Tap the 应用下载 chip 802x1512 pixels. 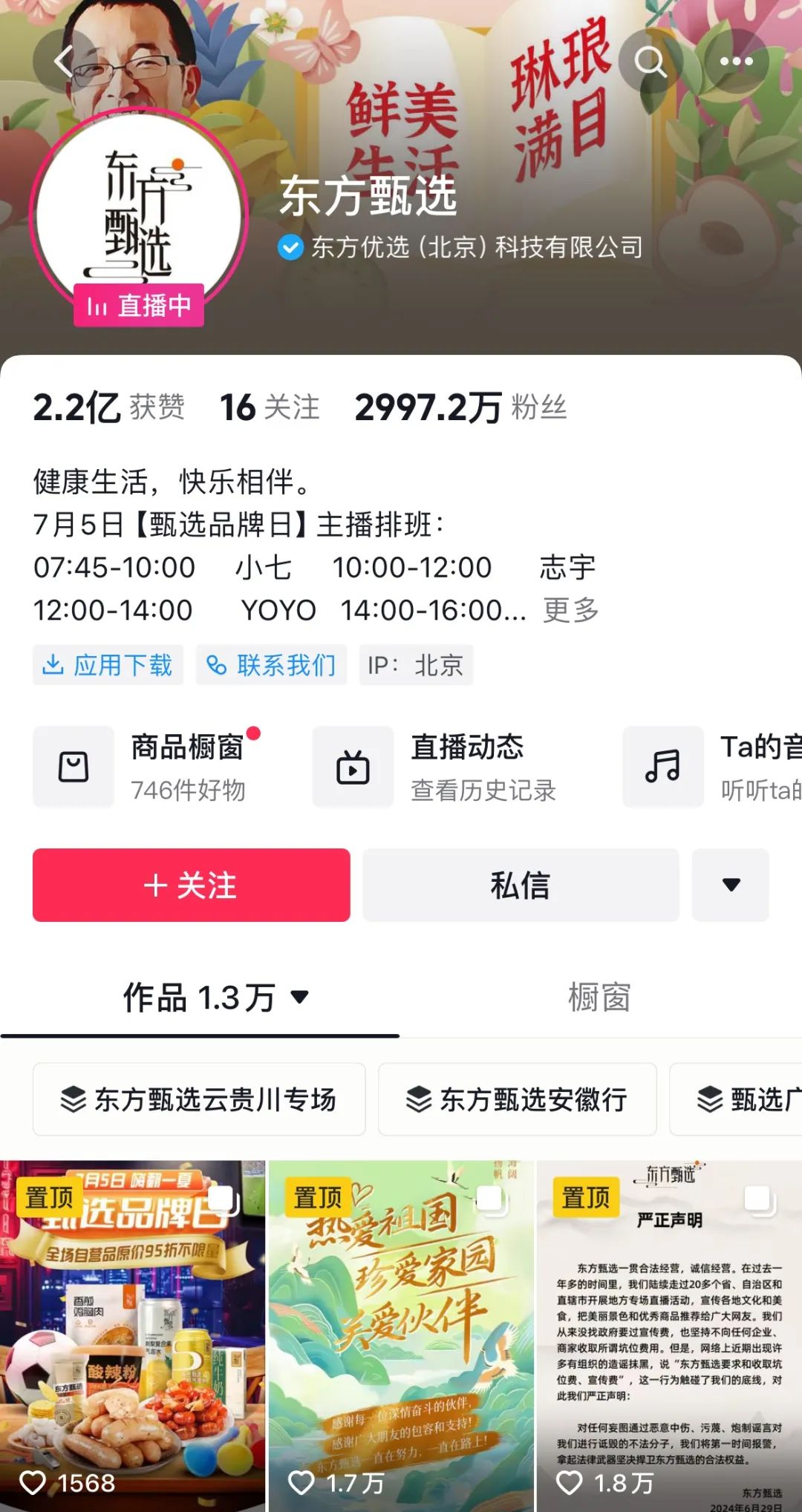coord(108,664)
